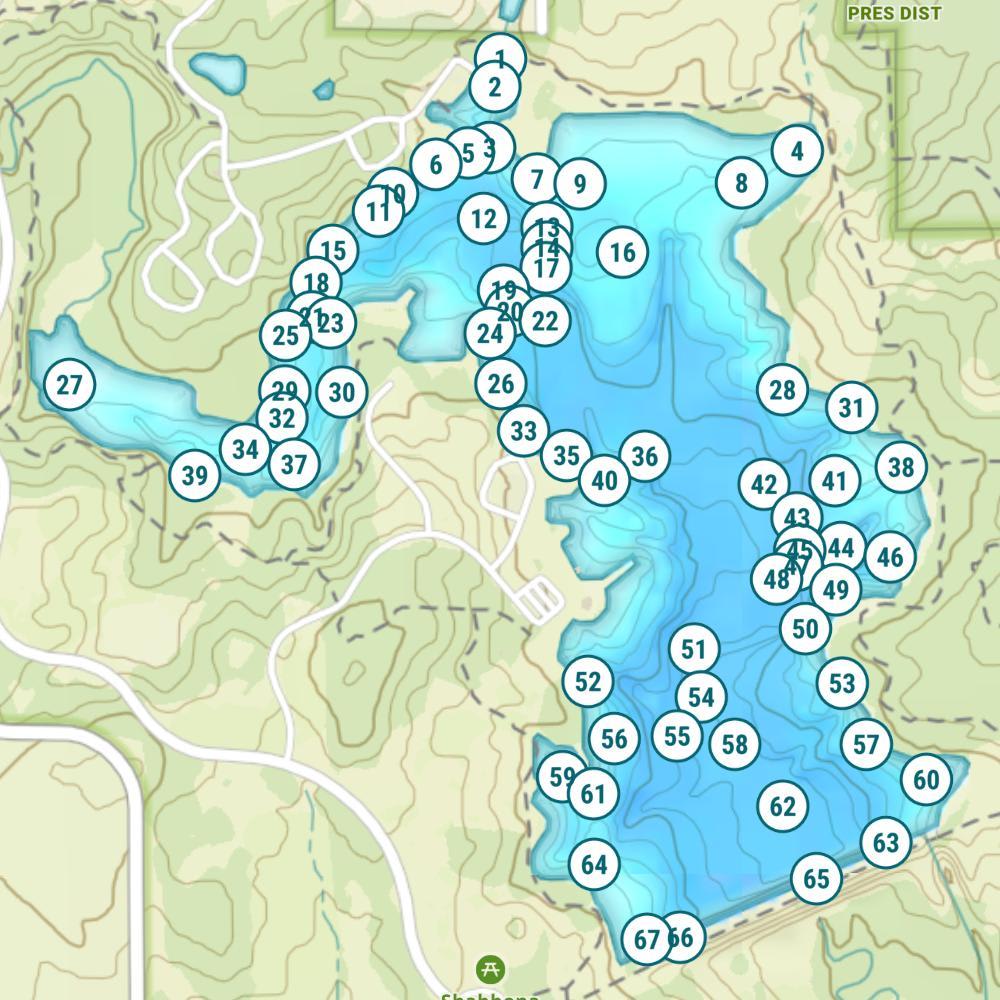
Task: Open marker number 60
Action: pyautogui.click(x=926, y=779)
